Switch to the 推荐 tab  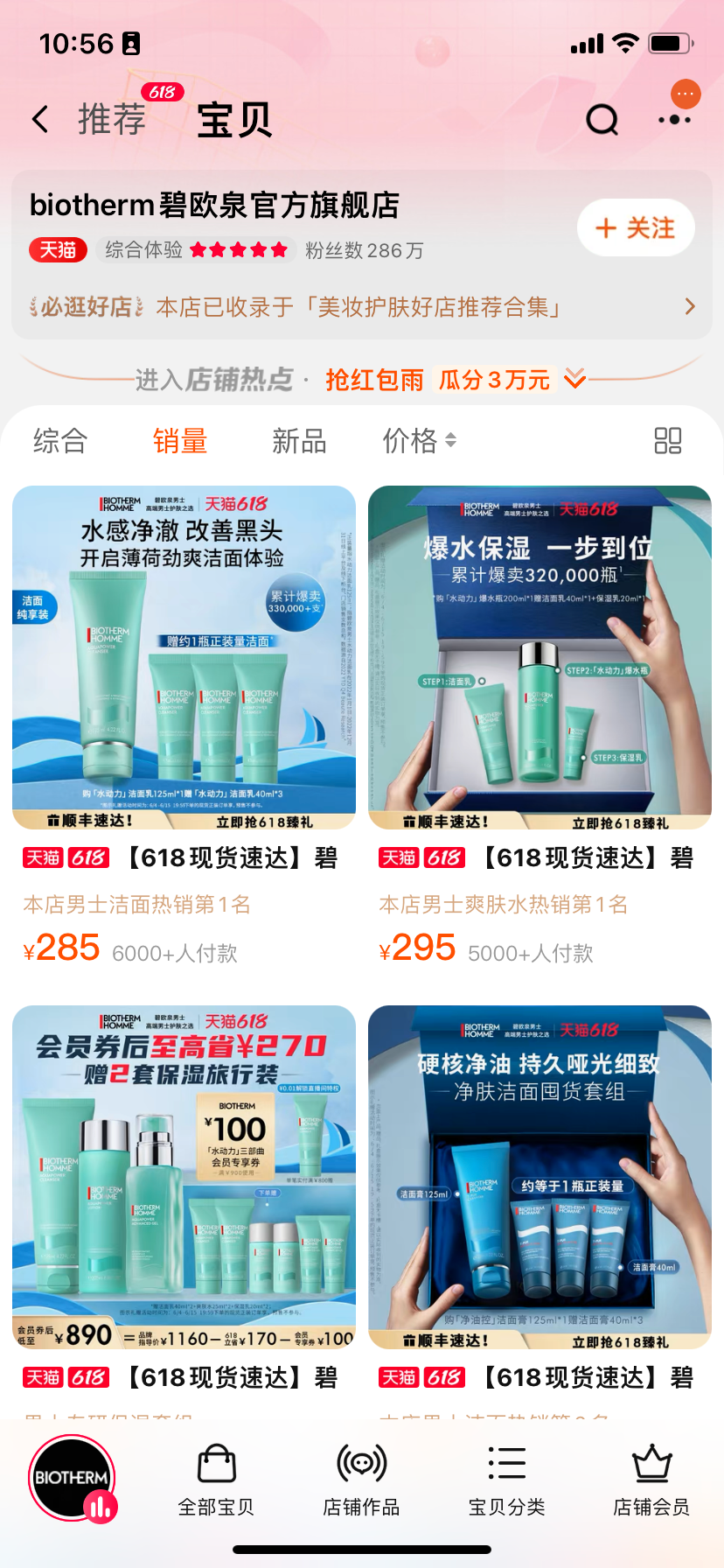pyautogui.click(x=112, y=119)
